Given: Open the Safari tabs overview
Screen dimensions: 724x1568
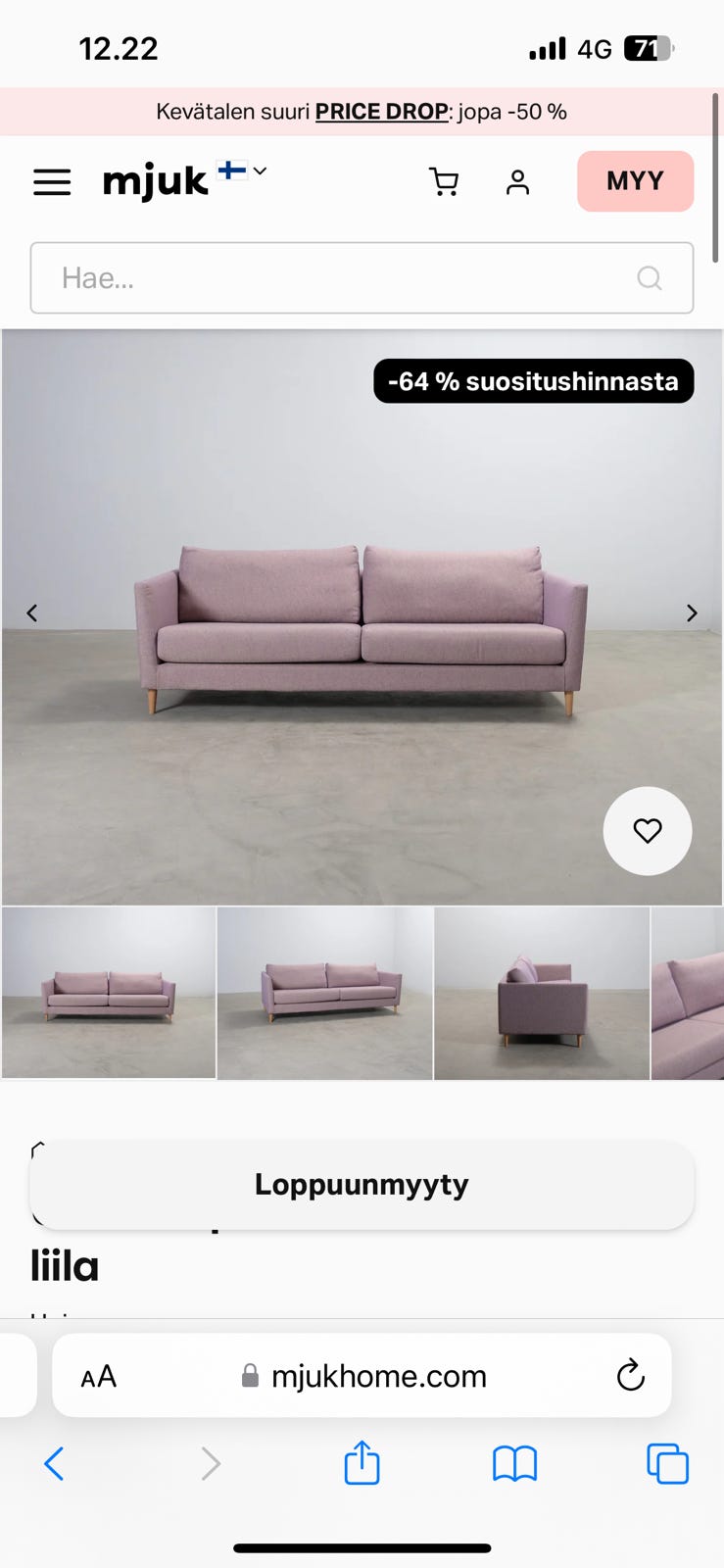Looking at the screenshot, I should click(x=667, y=1464).
